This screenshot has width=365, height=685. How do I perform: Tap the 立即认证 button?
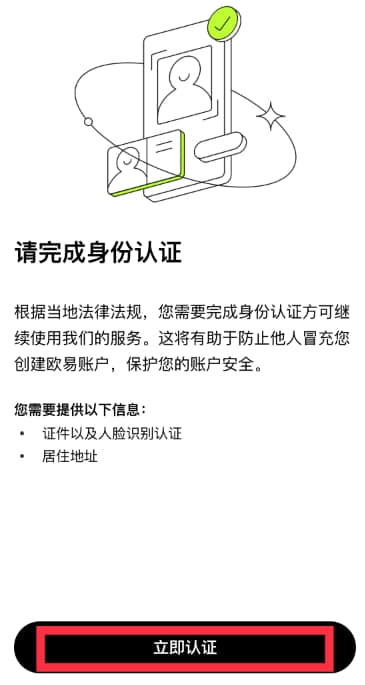point(185,647)
